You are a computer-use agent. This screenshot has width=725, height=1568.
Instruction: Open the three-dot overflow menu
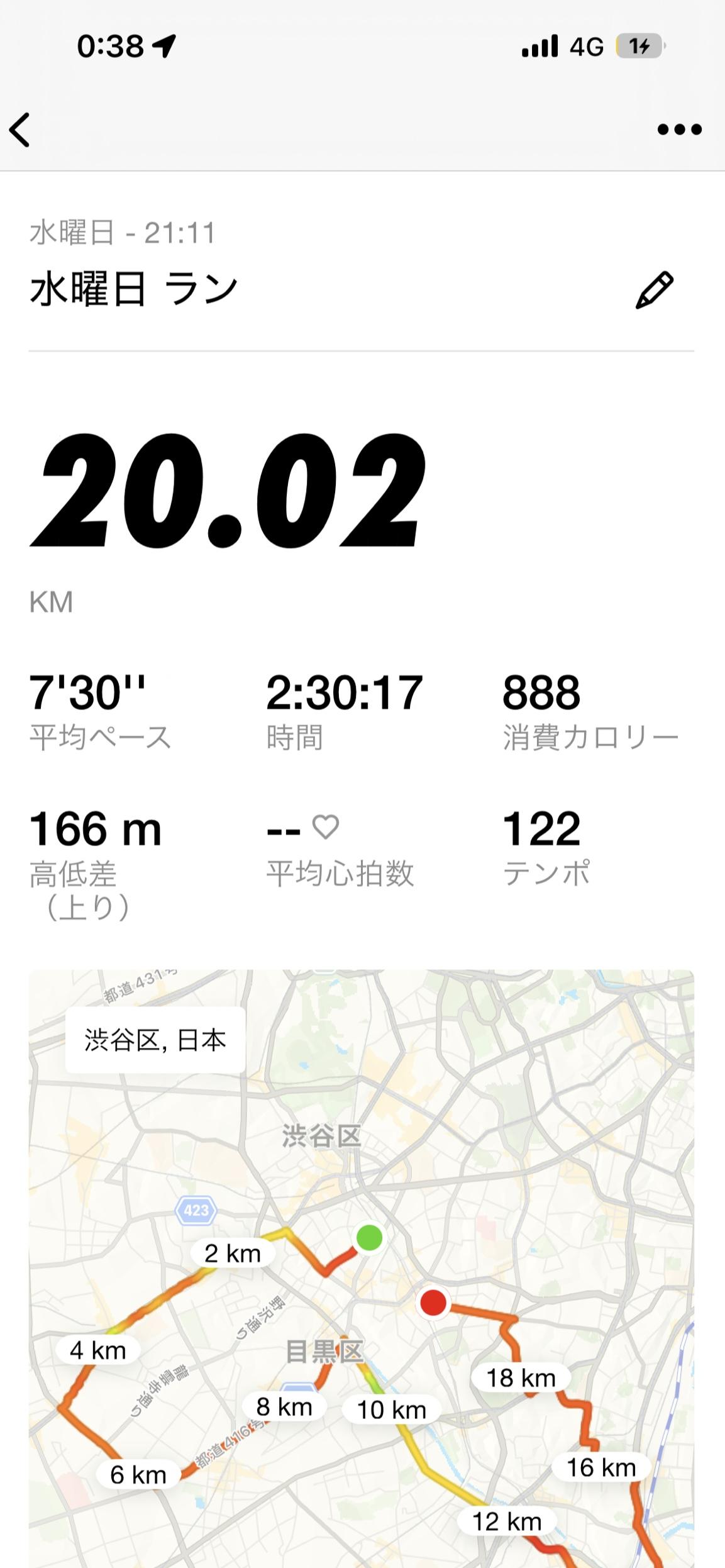(679, 130)
